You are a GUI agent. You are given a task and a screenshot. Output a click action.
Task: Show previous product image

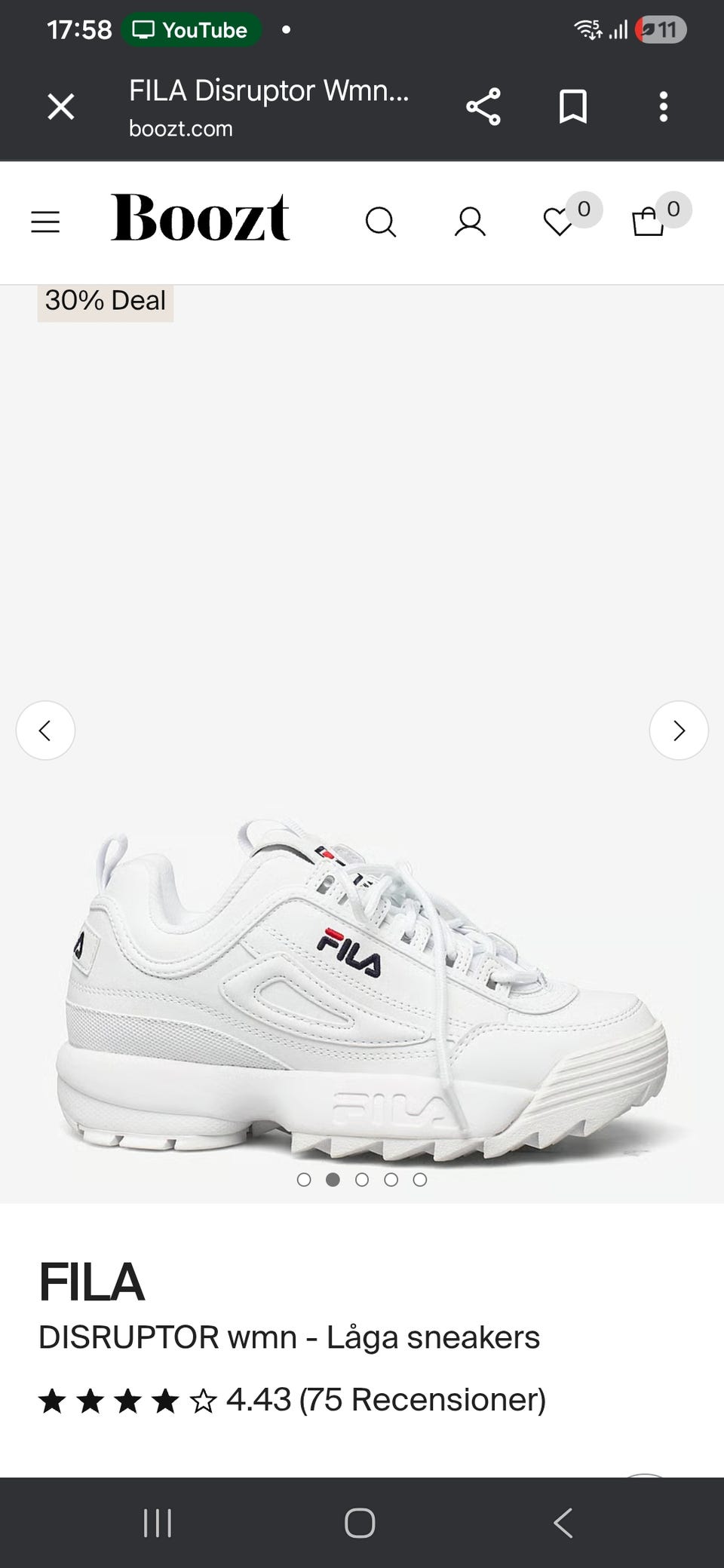click(45, 730)
